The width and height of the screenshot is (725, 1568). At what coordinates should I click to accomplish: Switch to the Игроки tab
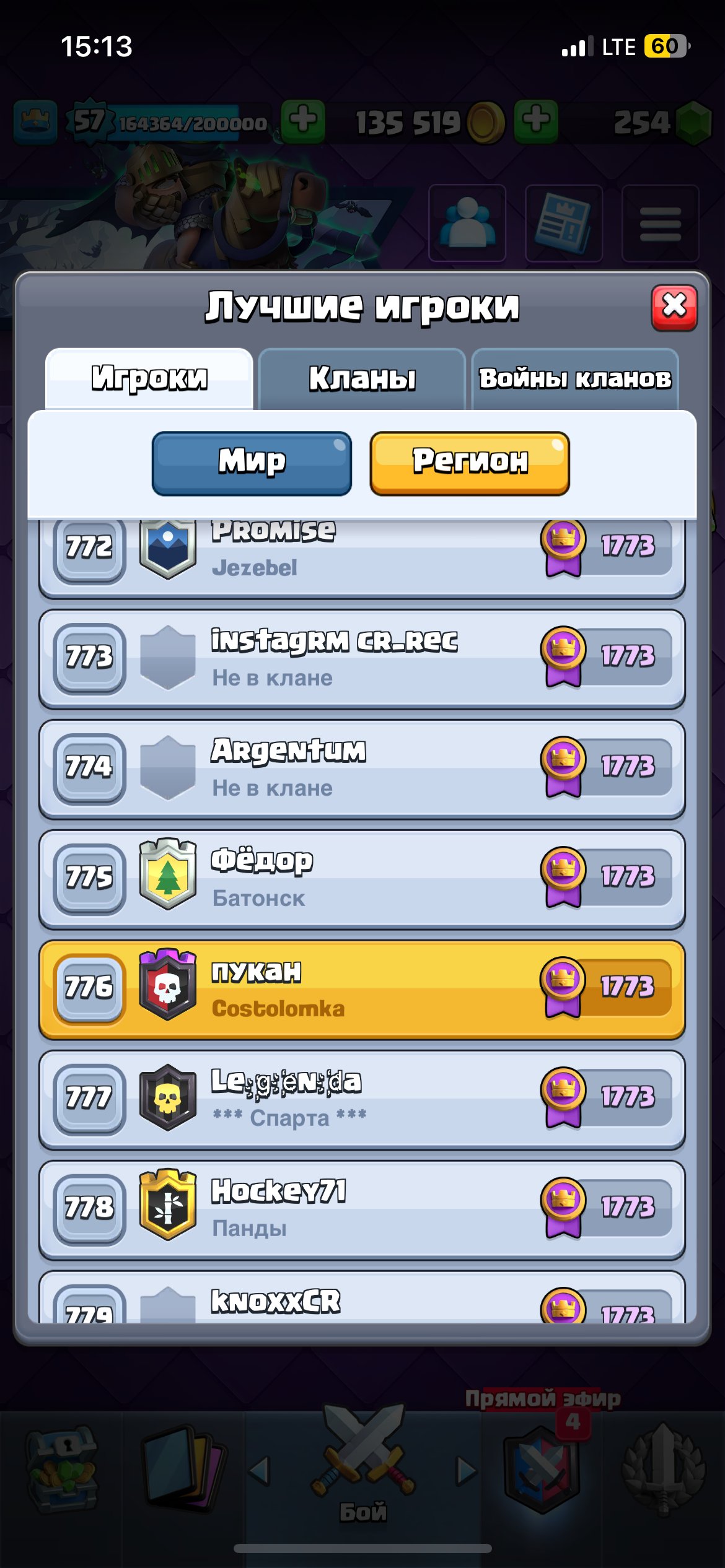point(149,378)
